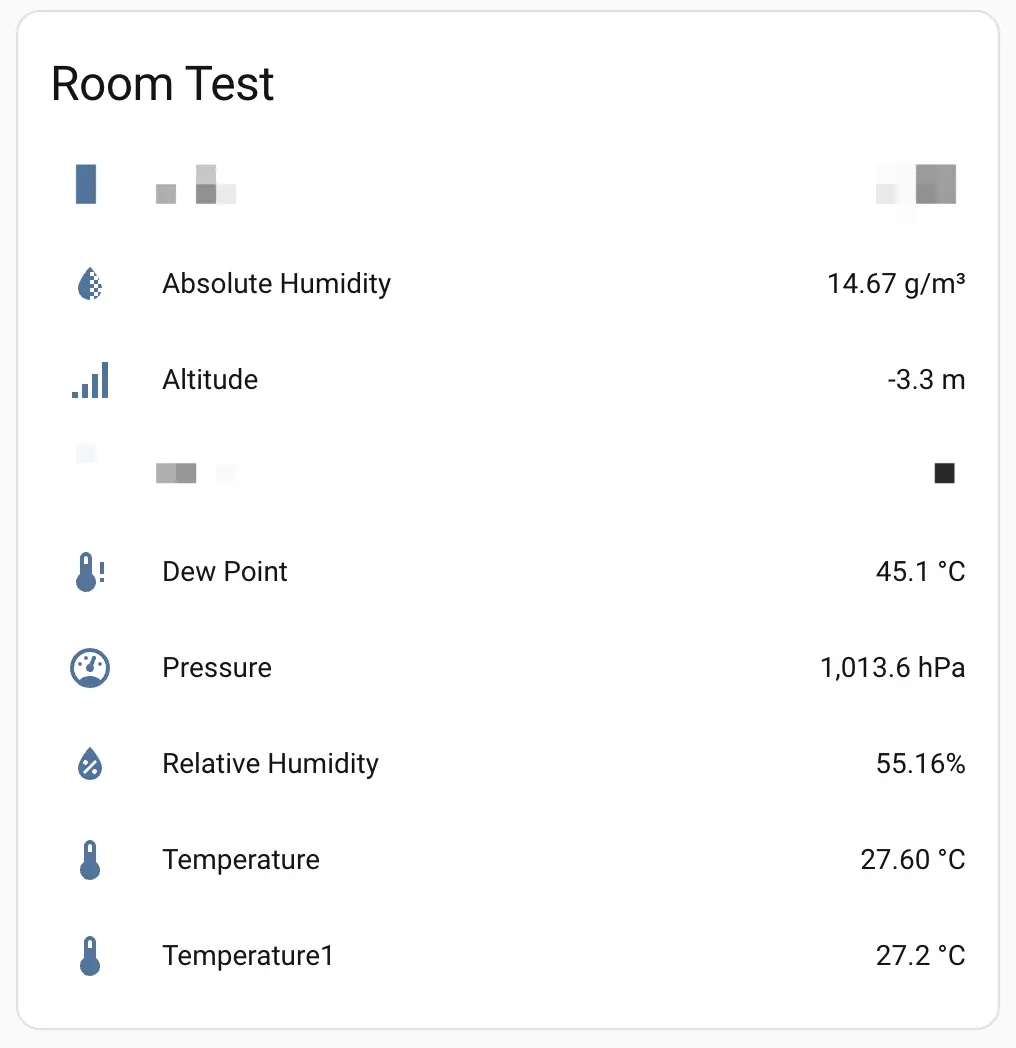1016x1048 pixels.
Task: Open the Temperature 27.60 °C row
Action: pos(241,860)
